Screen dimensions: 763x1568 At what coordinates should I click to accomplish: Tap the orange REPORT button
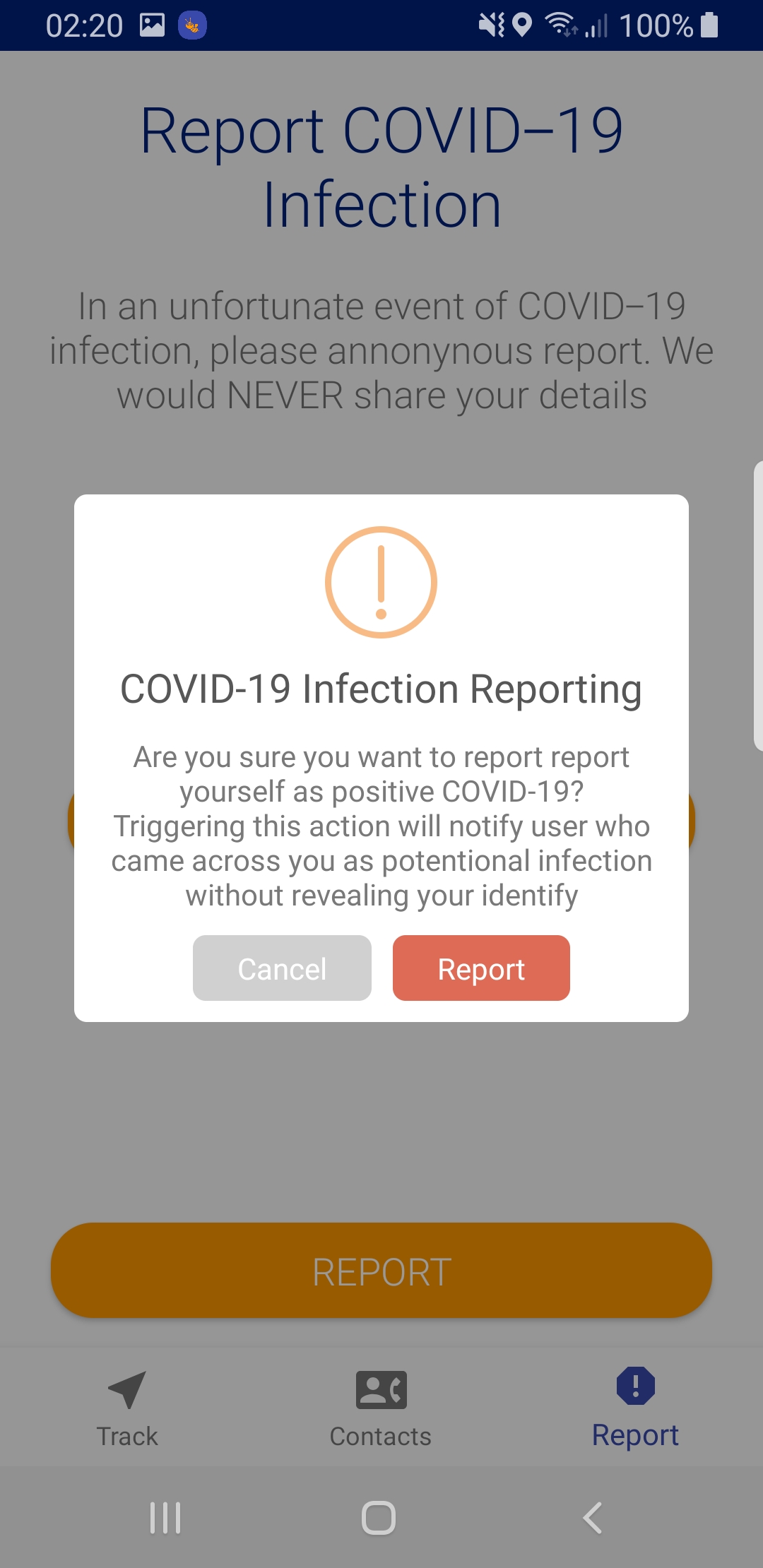[381, 1271]
